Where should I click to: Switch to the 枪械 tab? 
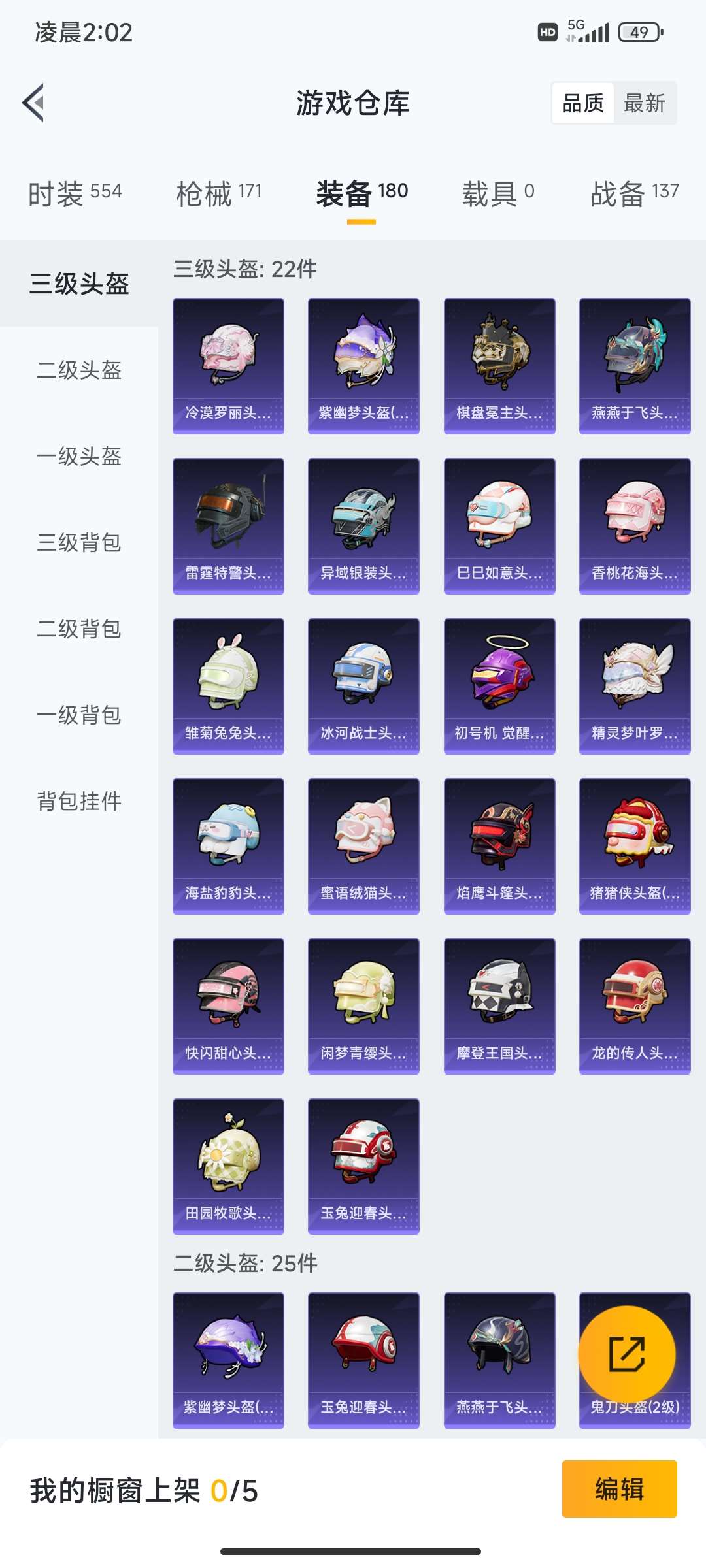click(x=219, y=193)
